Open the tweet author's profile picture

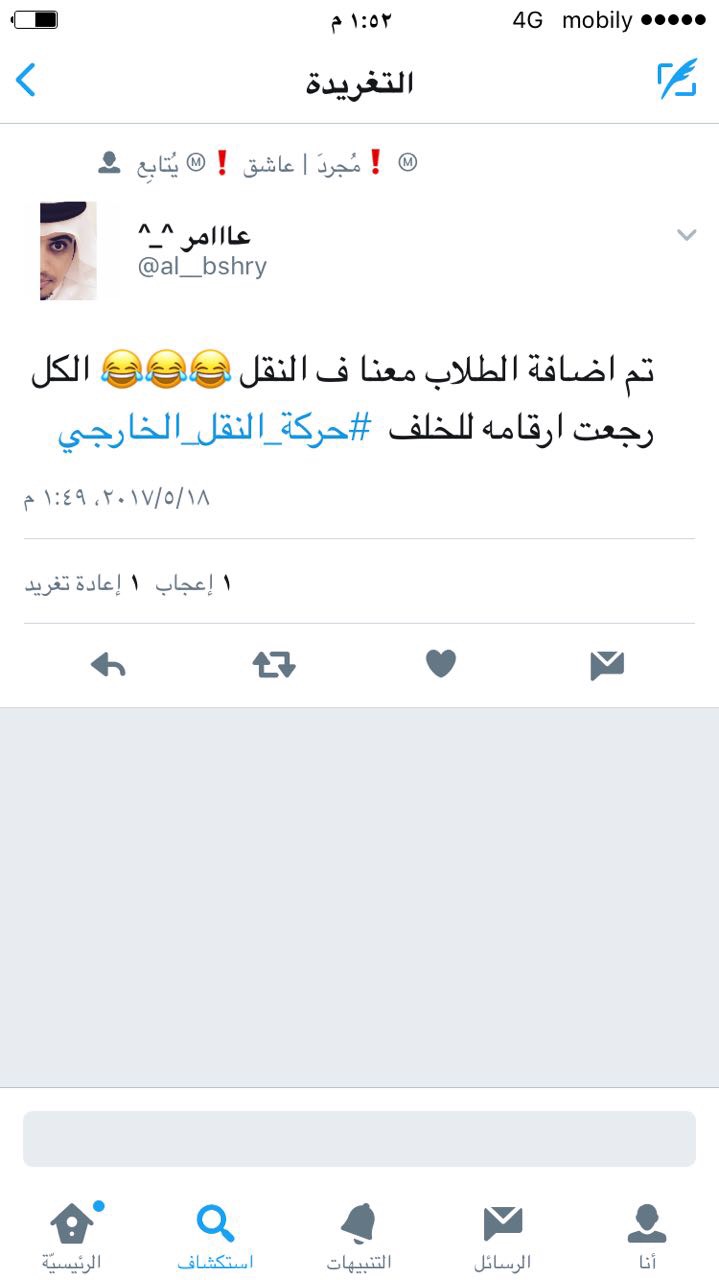click(68, 251)
